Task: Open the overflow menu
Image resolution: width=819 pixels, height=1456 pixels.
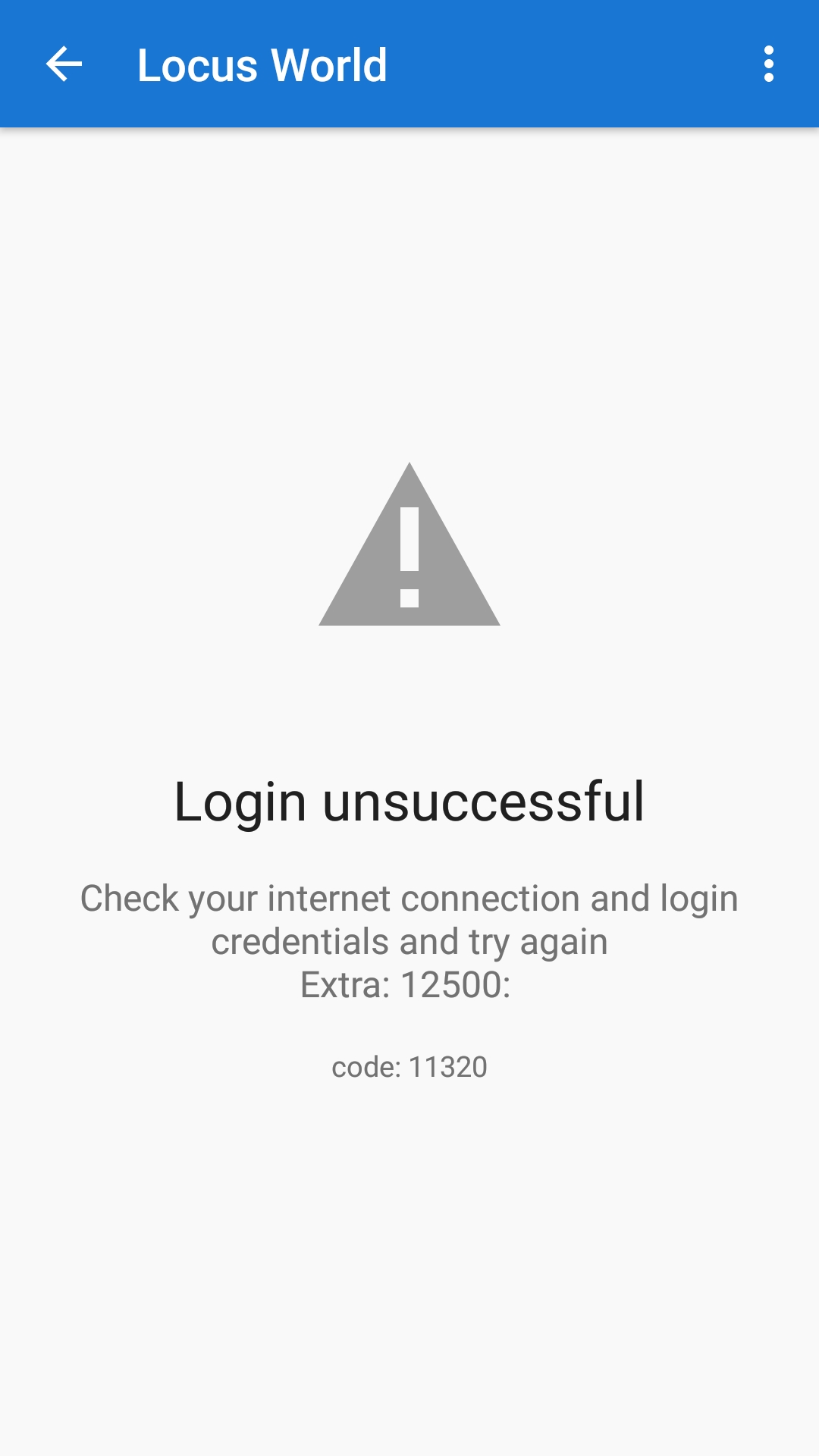Action: (768, 64)
